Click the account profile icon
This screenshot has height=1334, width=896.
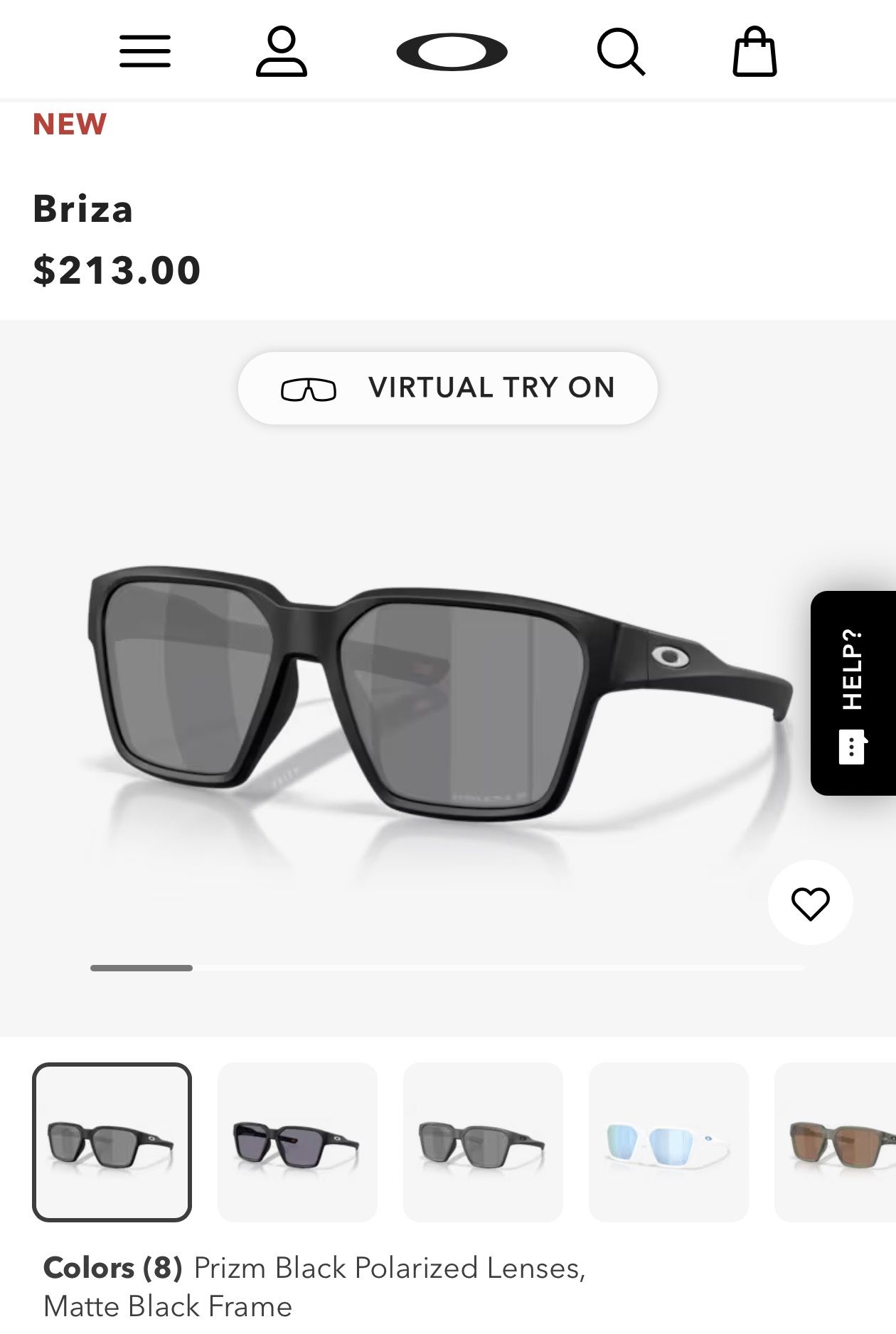(281, 50)
